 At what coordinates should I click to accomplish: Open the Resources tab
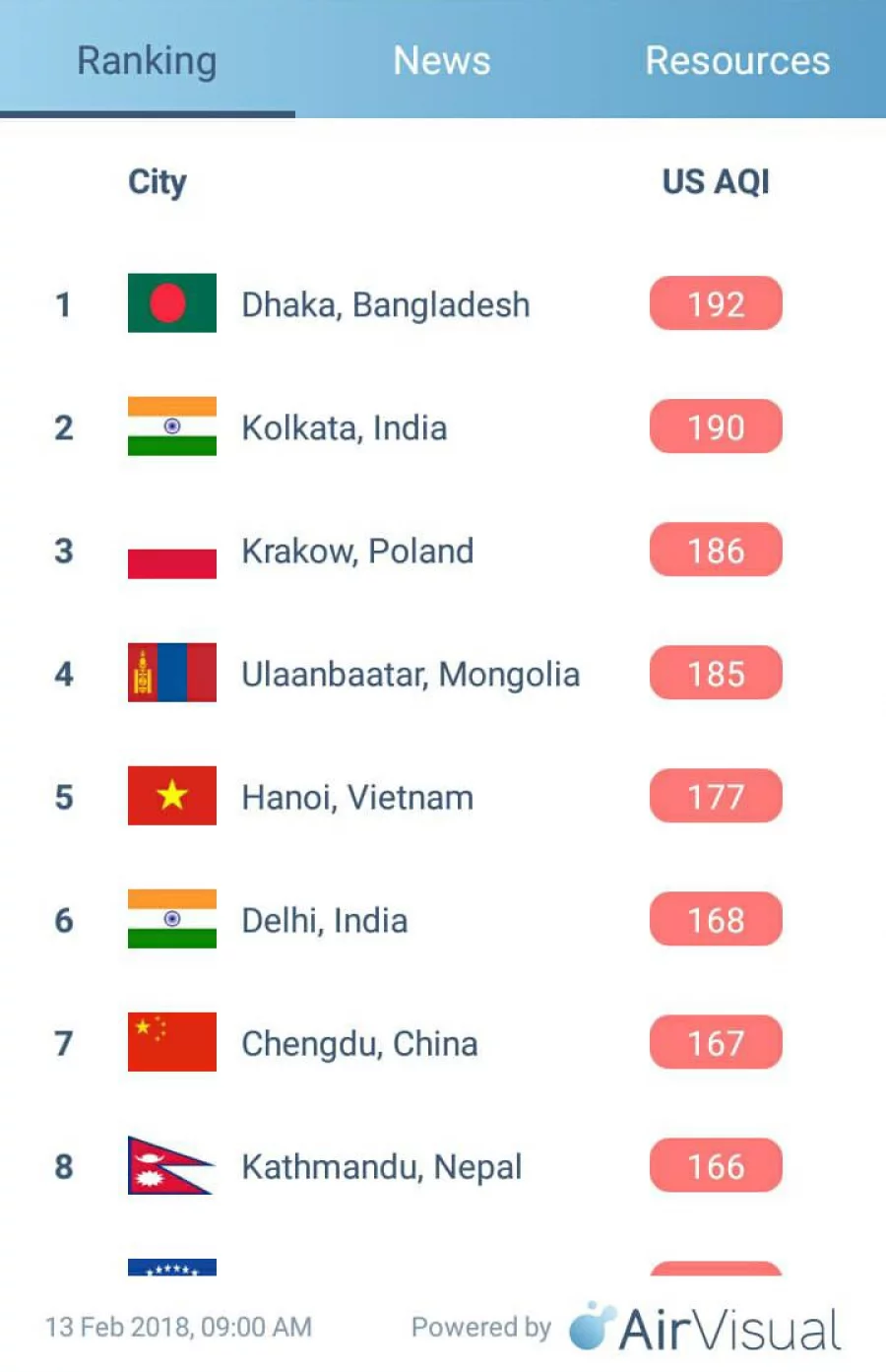point(738,61)
